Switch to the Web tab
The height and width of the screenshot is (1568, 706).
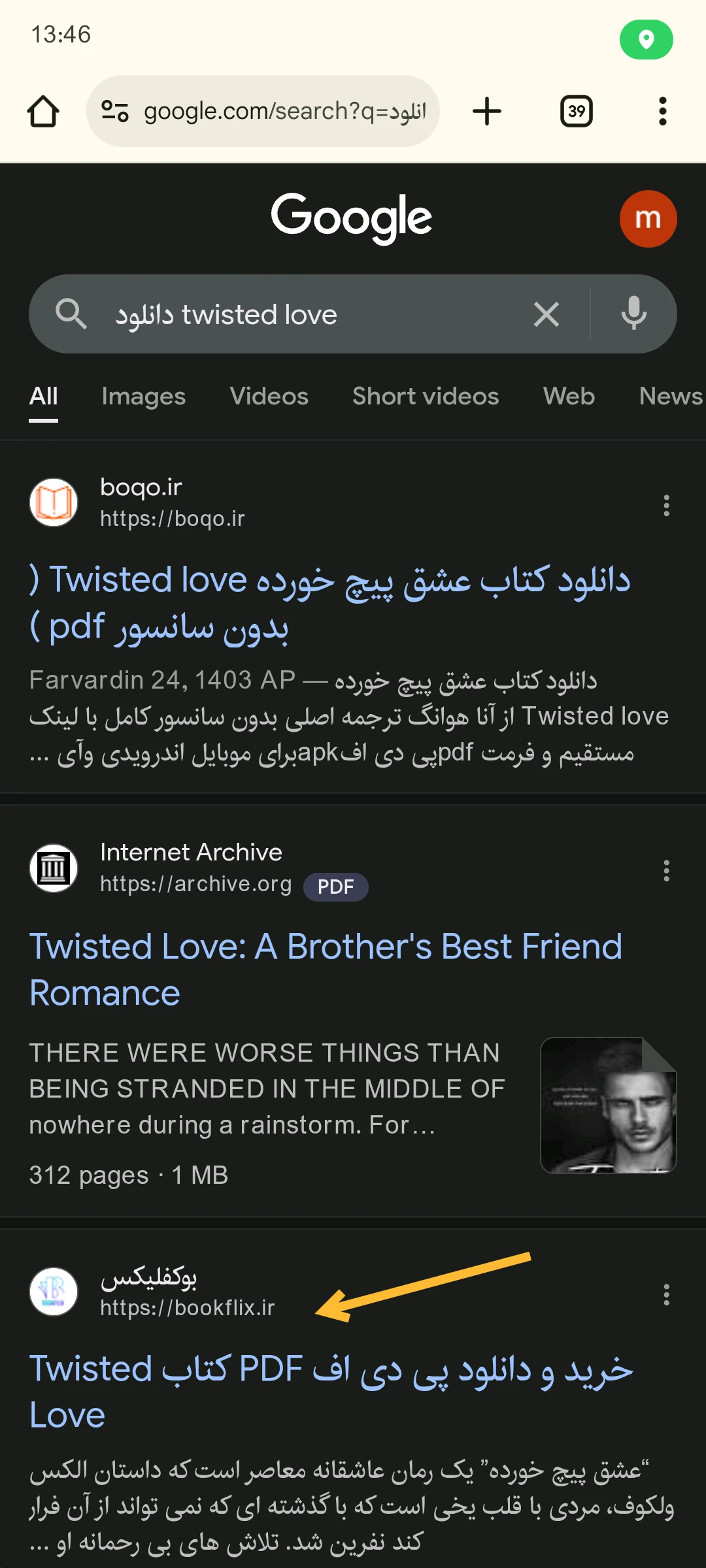click(569, 397)
